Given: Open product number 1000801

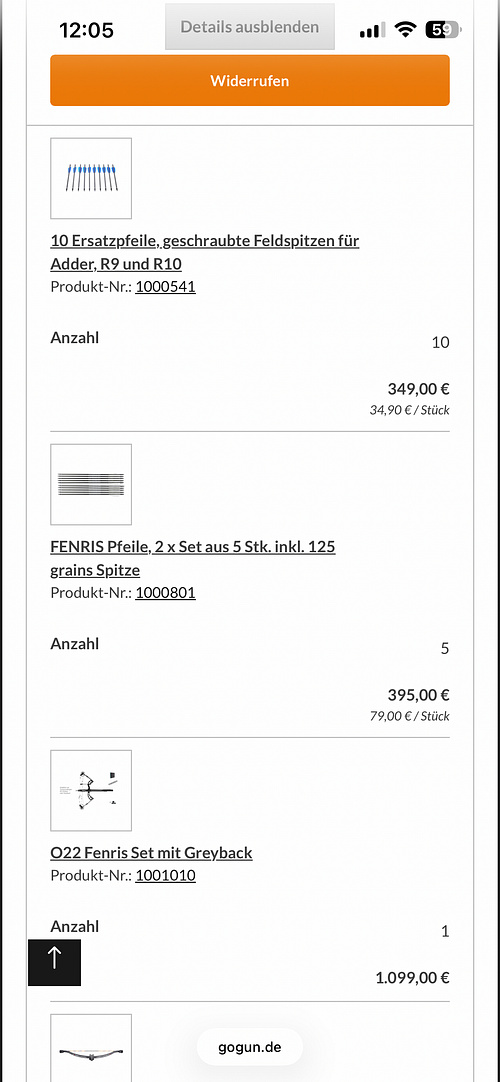Looking at the screenshot, I should 166,593.
